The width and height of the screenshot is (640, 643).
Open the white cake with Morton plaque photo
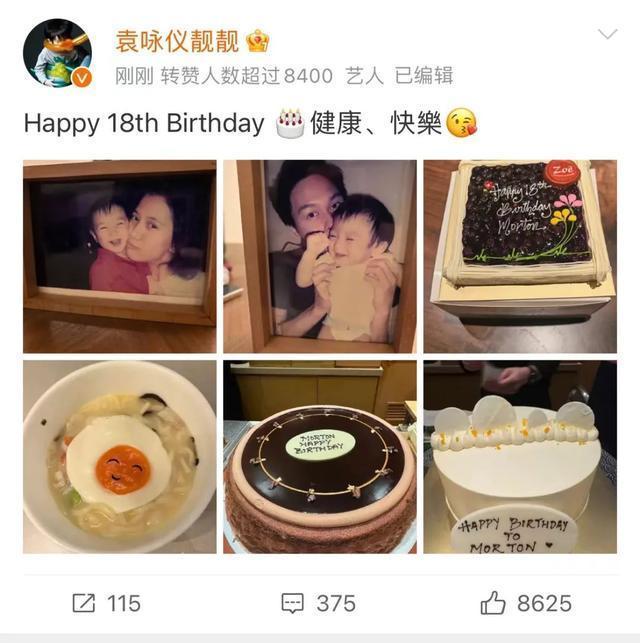pos(519,456)
